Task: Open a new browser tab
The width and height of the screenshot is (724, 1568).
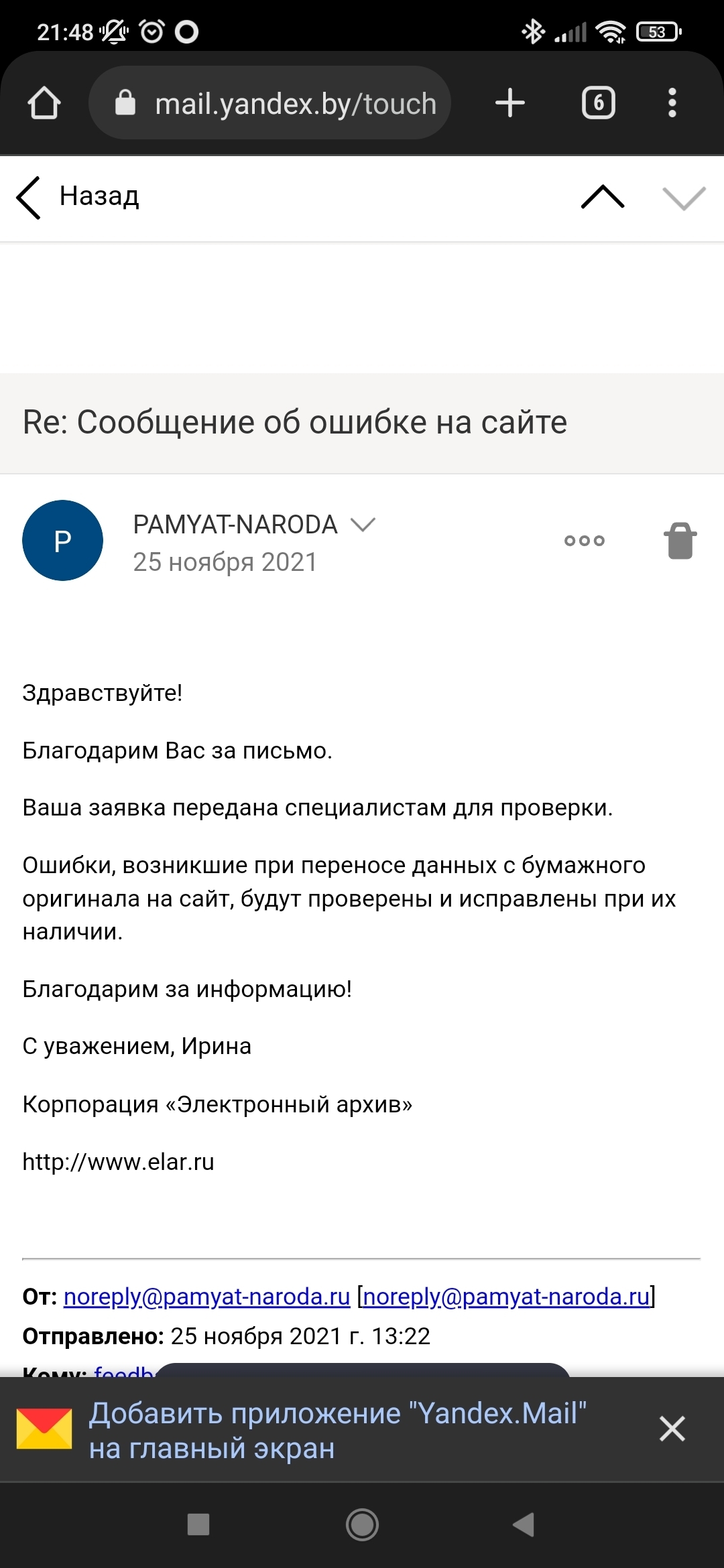Action: coord(510,103)
